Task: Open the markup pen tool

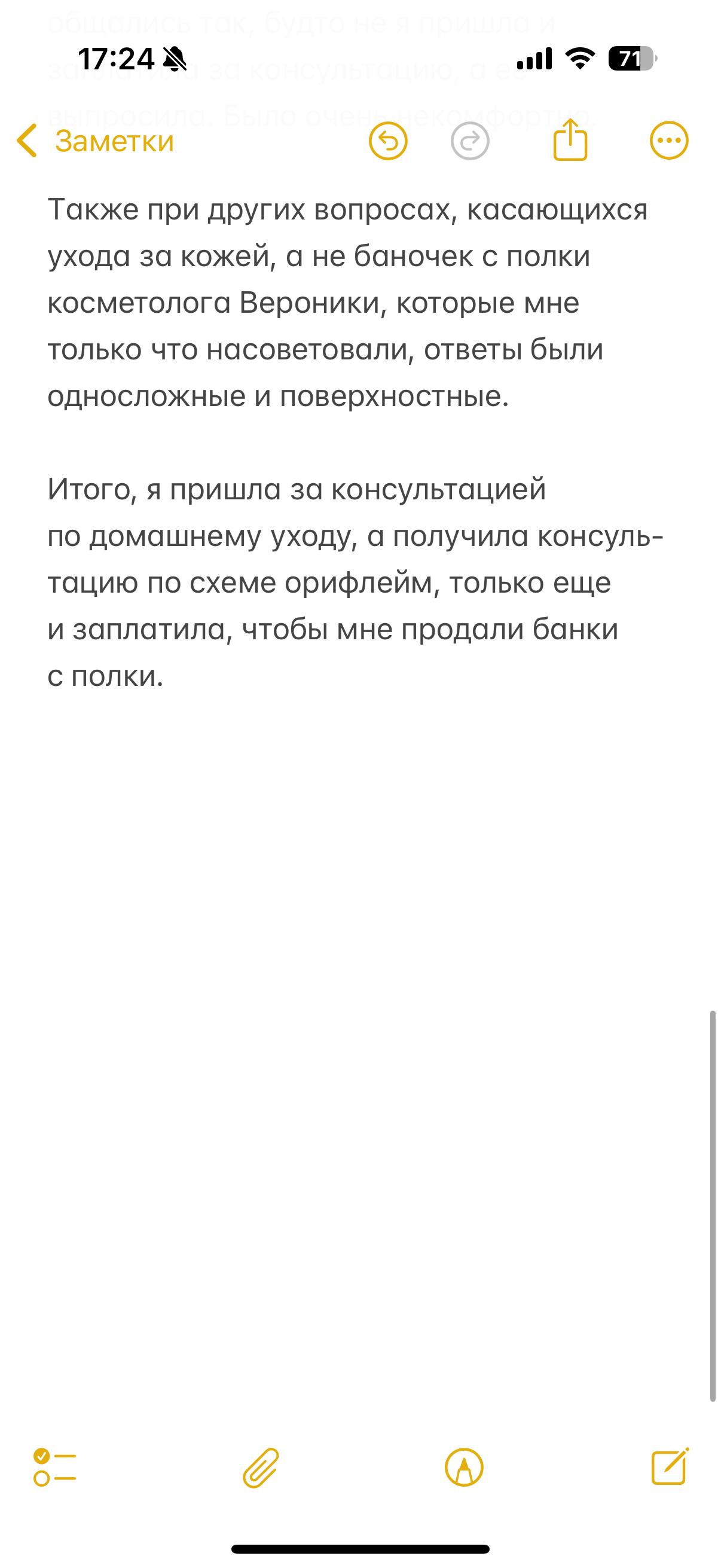Action: pyautogui.click(x=464, y=1468)
